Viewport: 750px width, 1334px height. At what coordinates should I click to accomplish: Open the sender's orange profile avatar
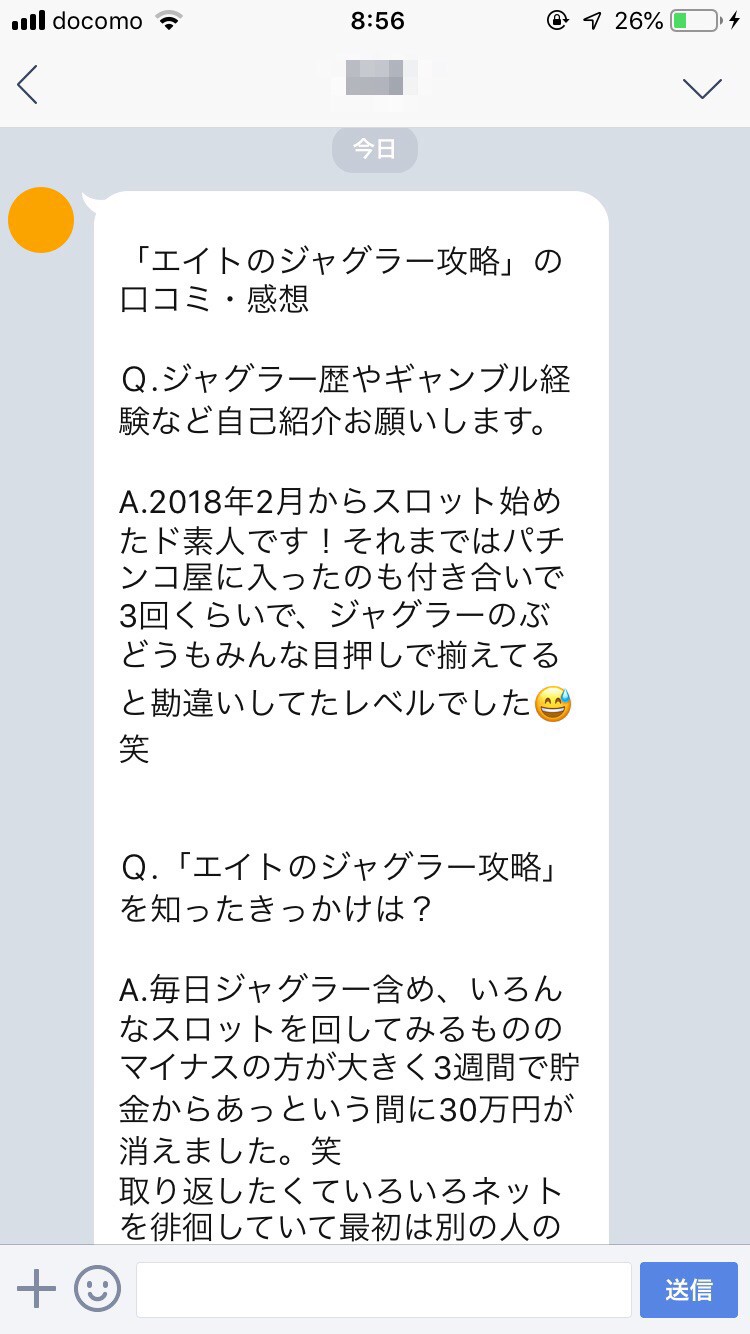tap(41, 220)
